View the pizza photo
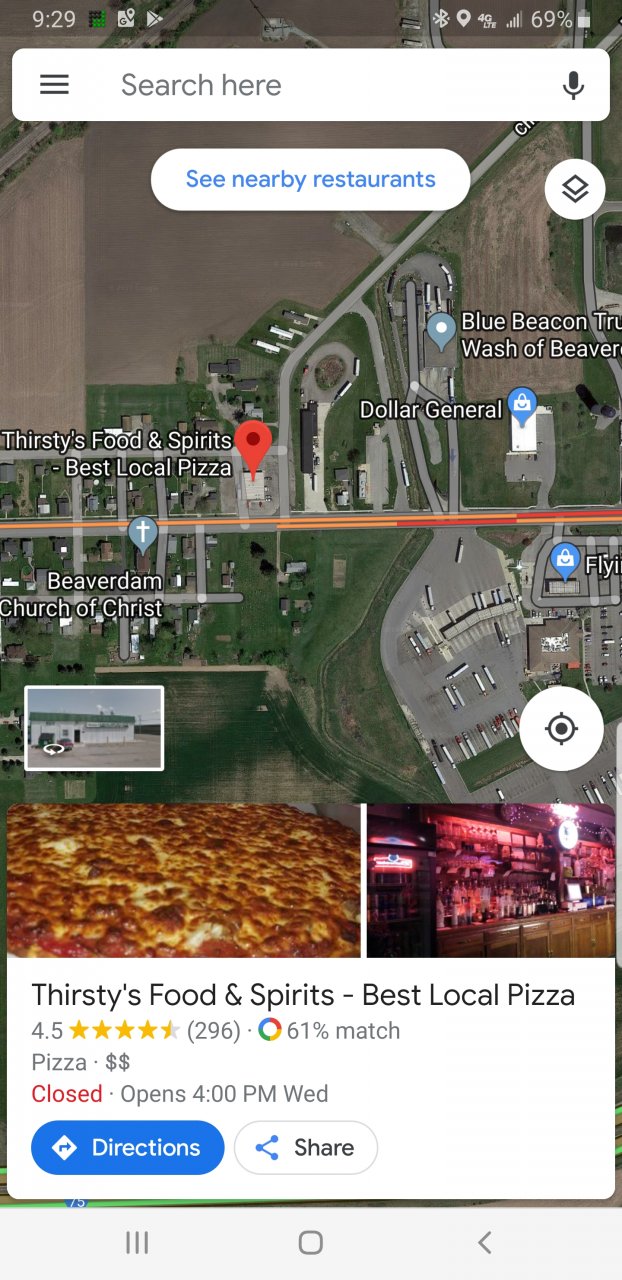The image size is (622, 1280). pos(184,881)
